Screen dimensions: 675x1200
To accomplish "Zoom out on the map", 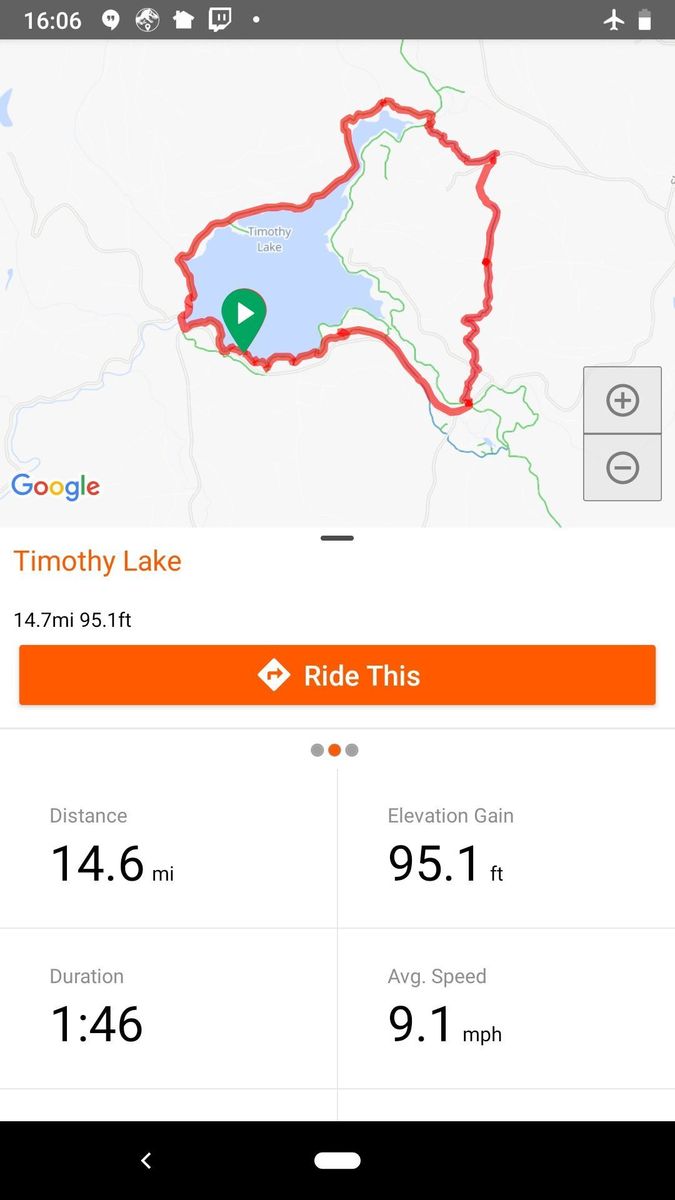I will coord(622,467).
